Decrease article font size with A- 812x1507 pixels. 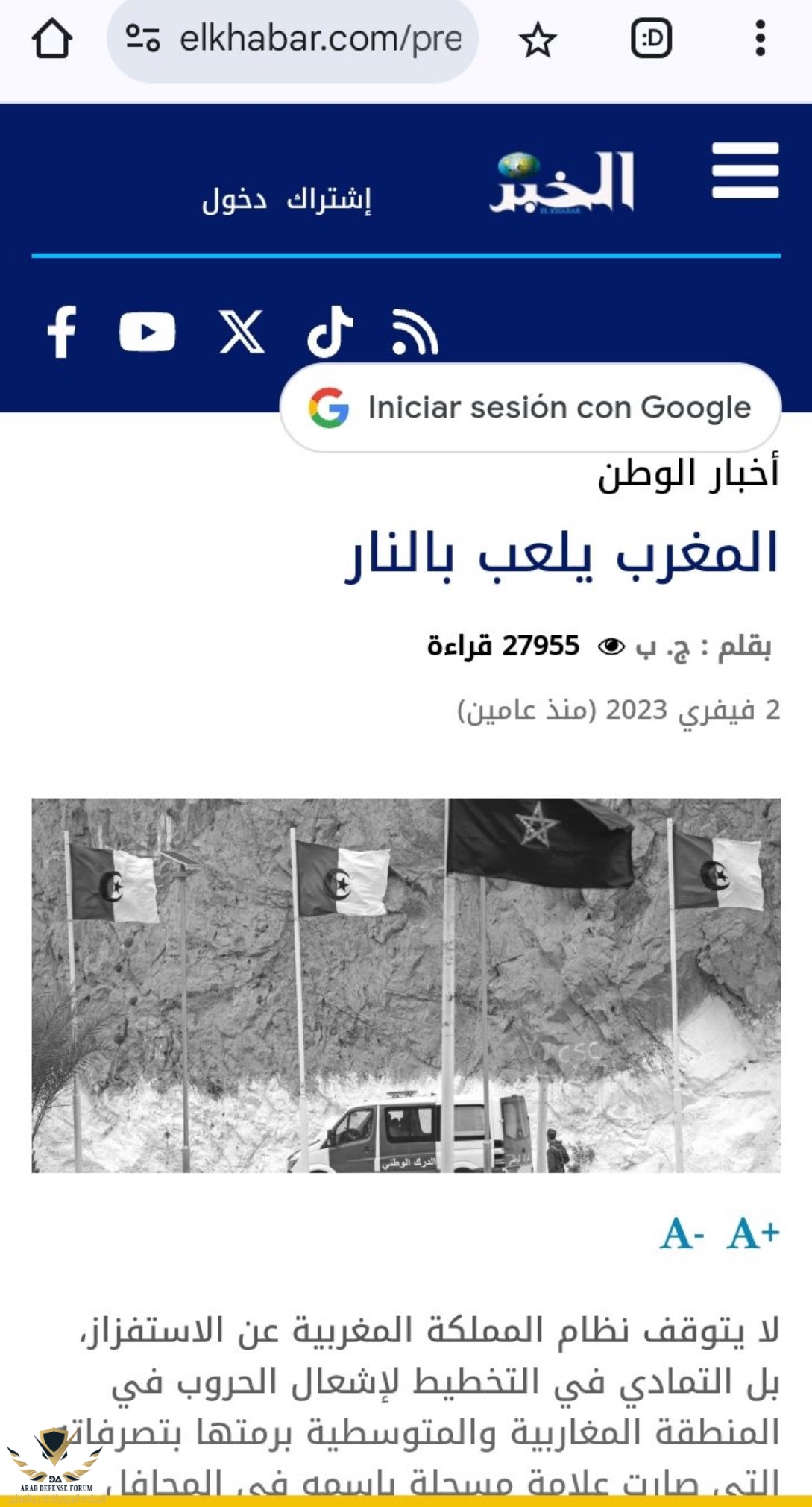[x=682, y=1233]
